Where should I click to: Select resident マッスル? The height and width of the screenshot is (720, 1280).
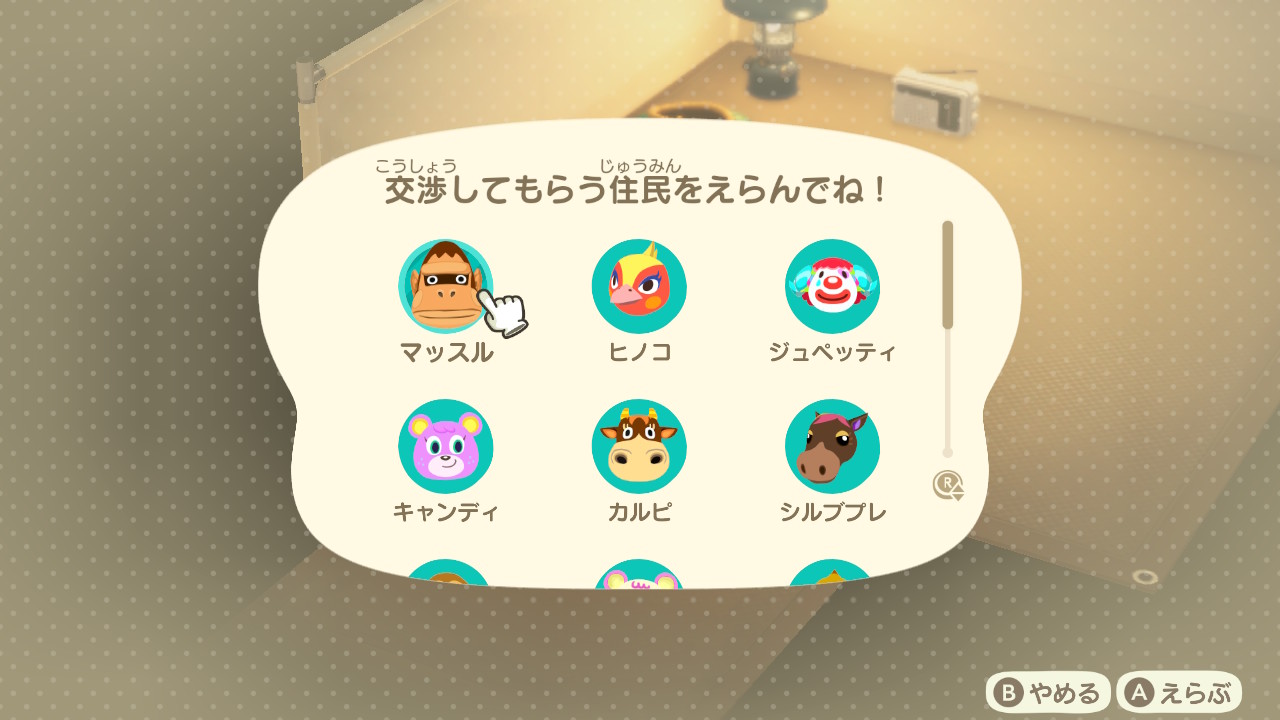point(445,287)
